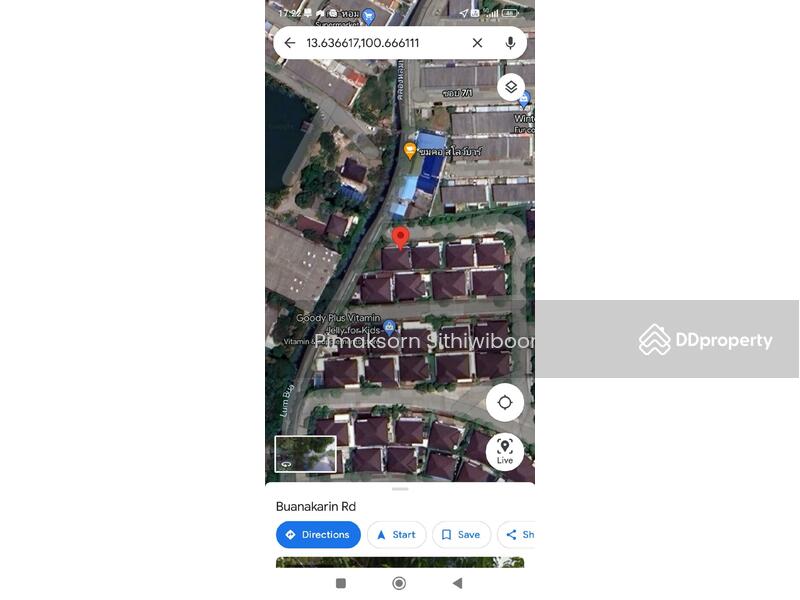Open recent apps from navigation bar
This screenshot has height=600, width=800.
click(x=341, y=583)
